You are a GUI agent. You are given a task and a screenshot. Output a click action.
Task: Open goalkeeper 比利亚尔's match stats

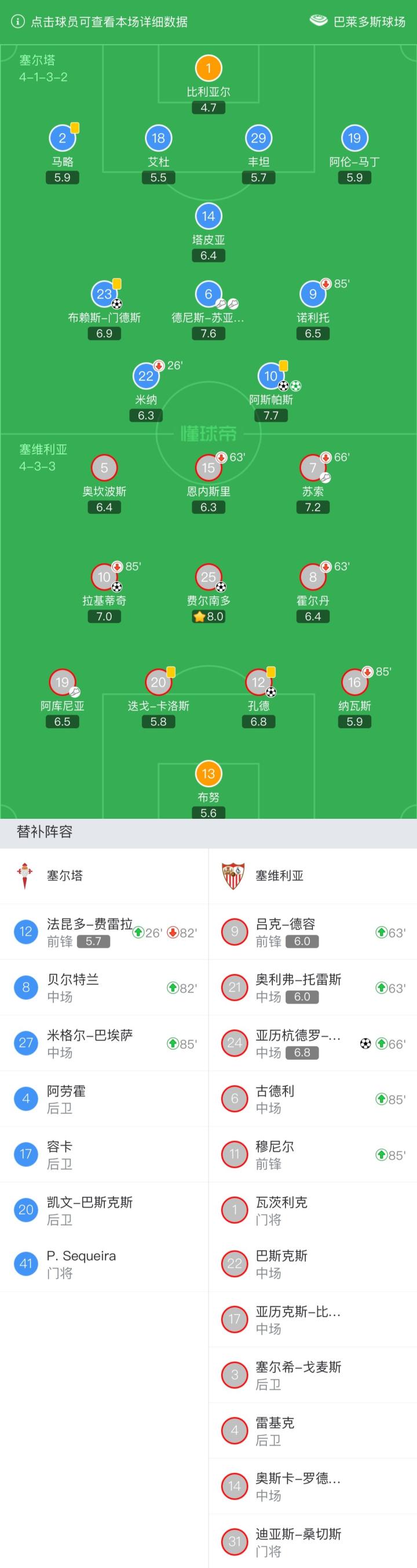tap(208, 69)
